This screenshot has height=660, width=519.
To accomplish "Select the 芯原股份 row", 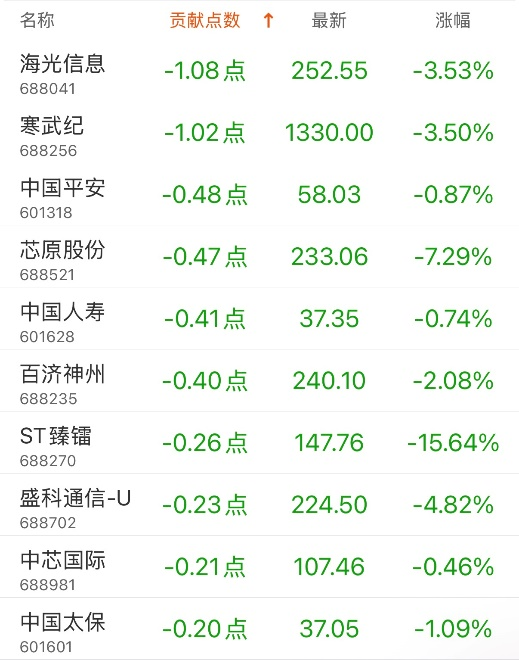I will [259, 256].
